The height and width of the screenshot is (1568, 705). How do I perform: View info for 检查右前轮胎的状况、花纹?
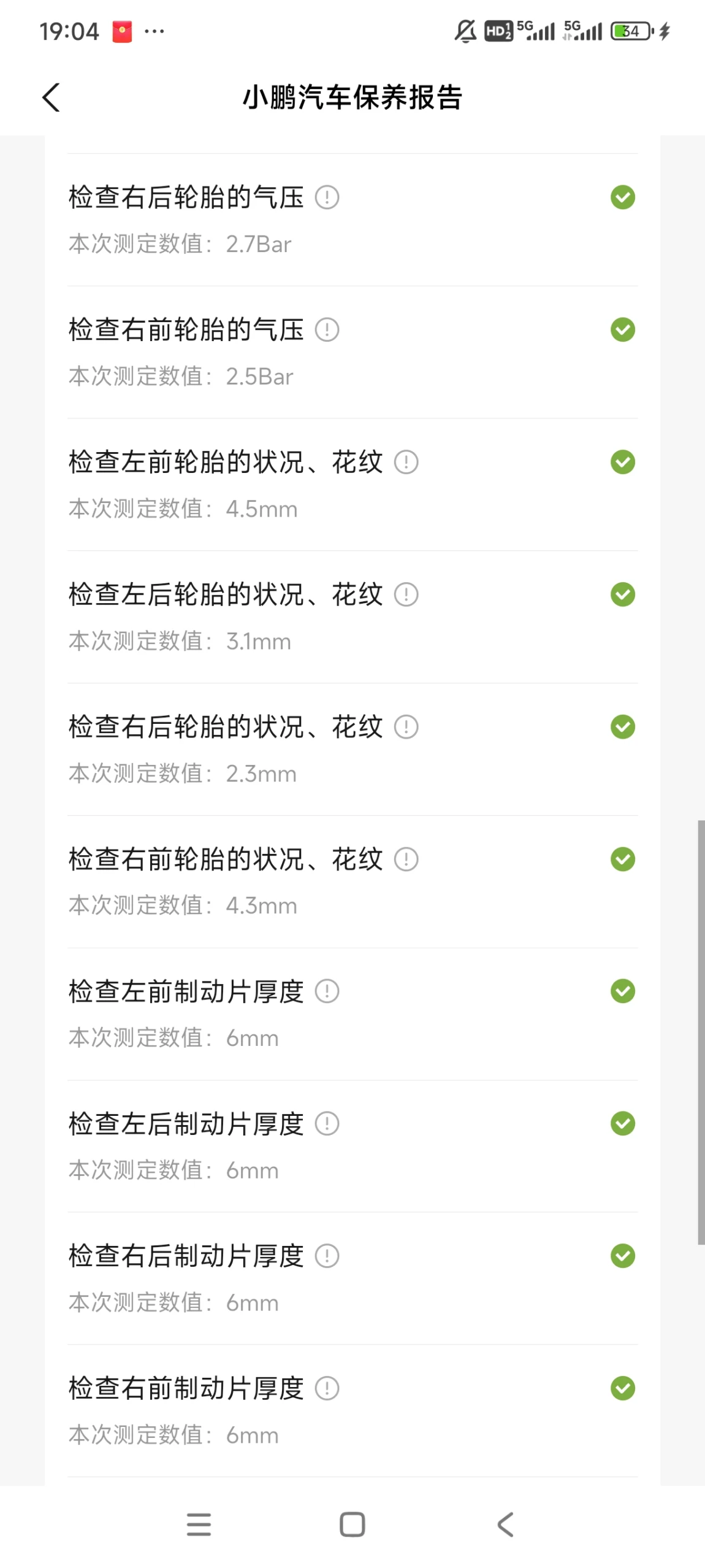(406, 859)
